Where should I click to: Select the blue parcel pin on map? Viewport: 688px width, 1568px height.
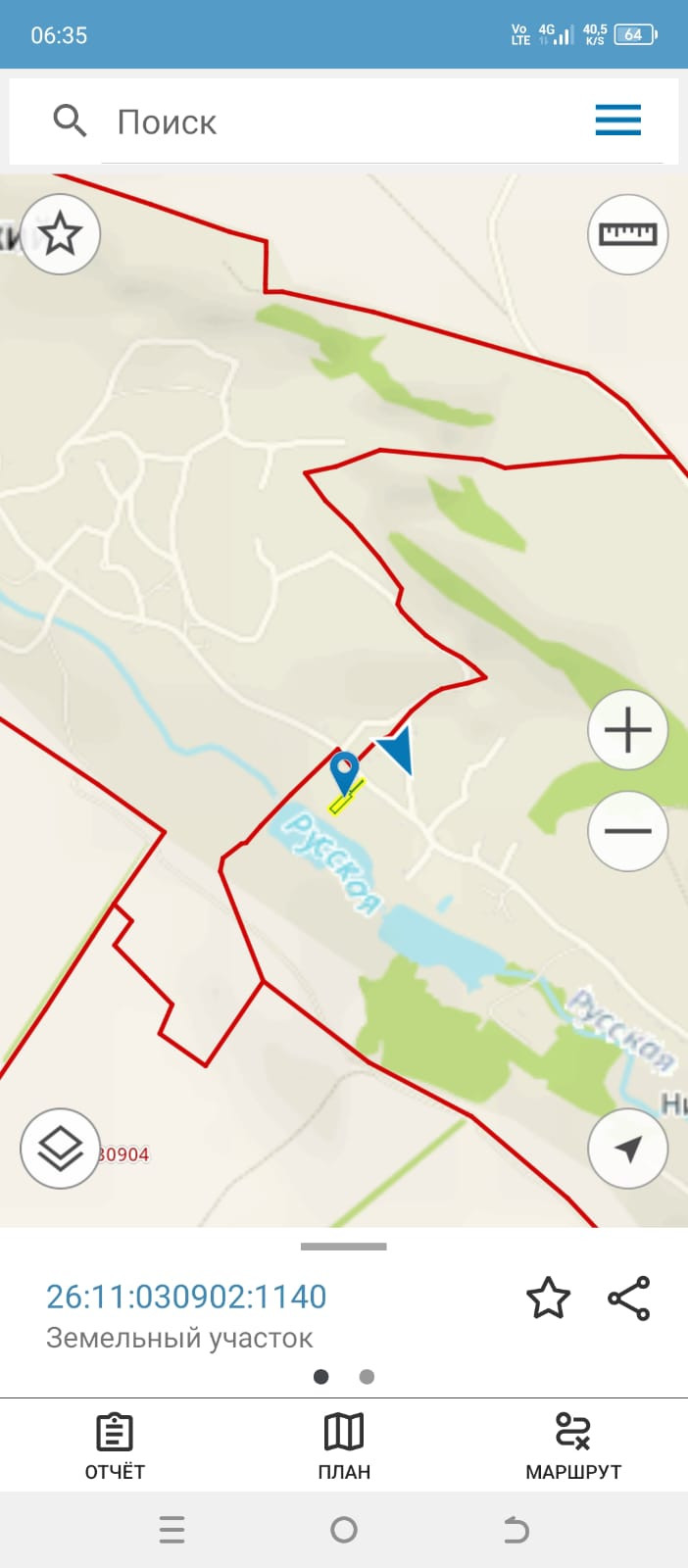tap(344, 771)
